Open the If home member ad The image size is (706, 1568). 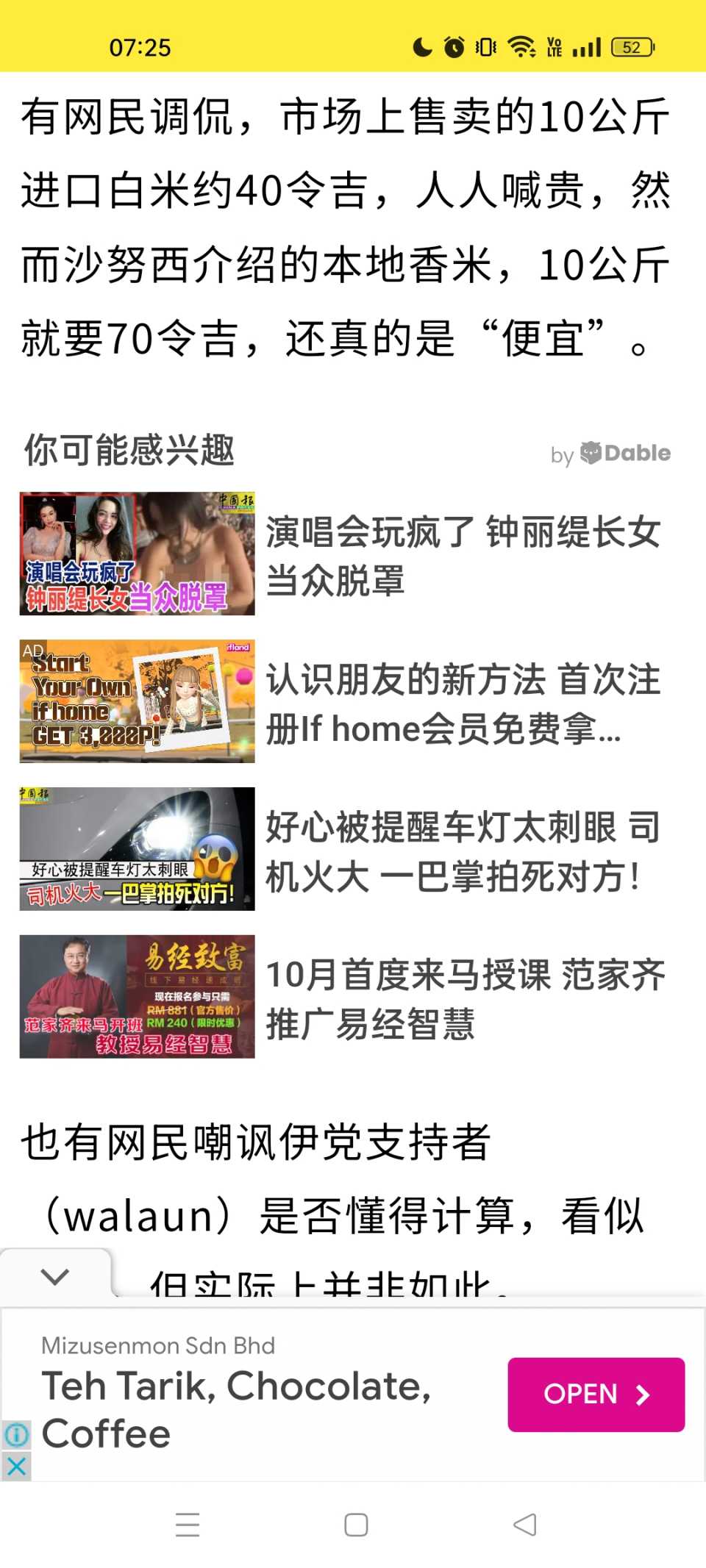point(462,703)
